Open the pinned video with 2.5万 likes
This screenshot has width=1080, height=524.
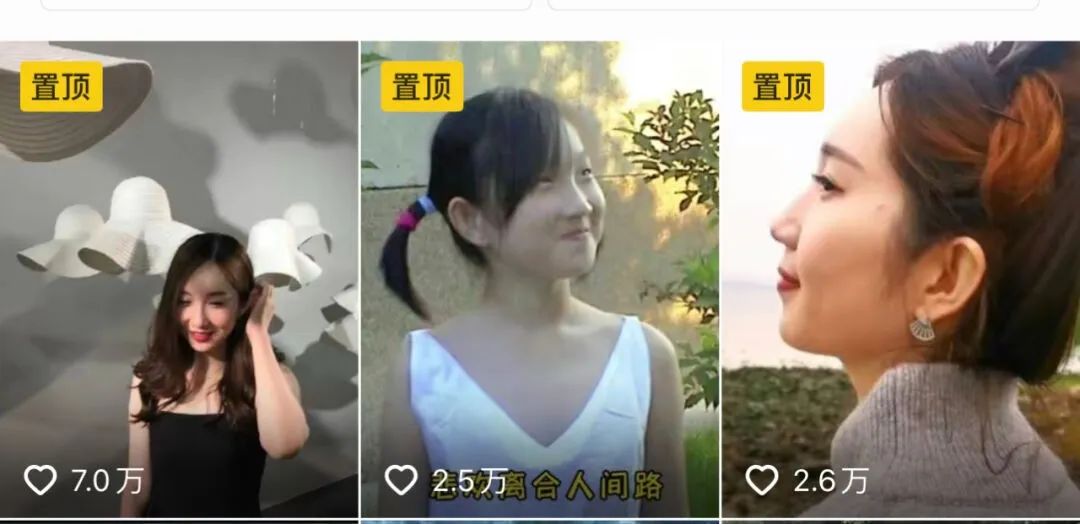[540, 280]
